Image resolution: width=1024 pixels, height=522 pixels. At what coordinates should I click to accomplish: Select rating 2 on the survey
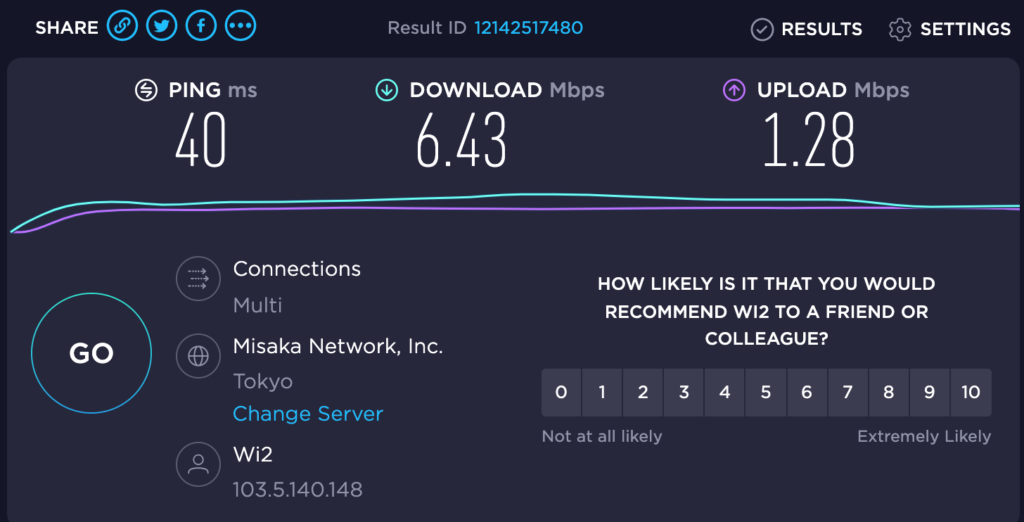(643, 392)
